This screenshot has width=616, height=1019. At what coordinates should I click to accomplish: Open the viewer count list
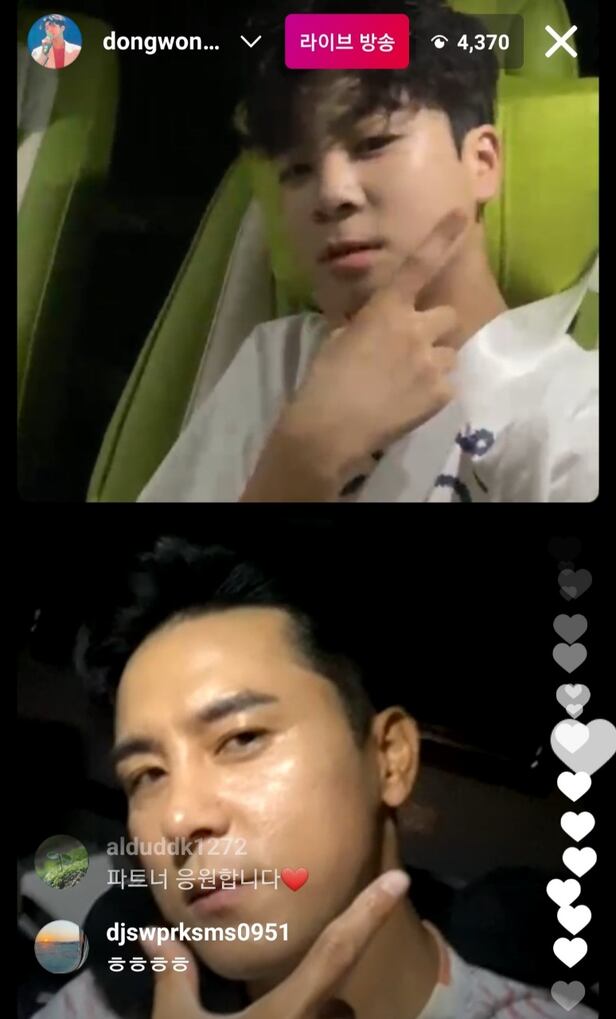(x=470, y=42)
